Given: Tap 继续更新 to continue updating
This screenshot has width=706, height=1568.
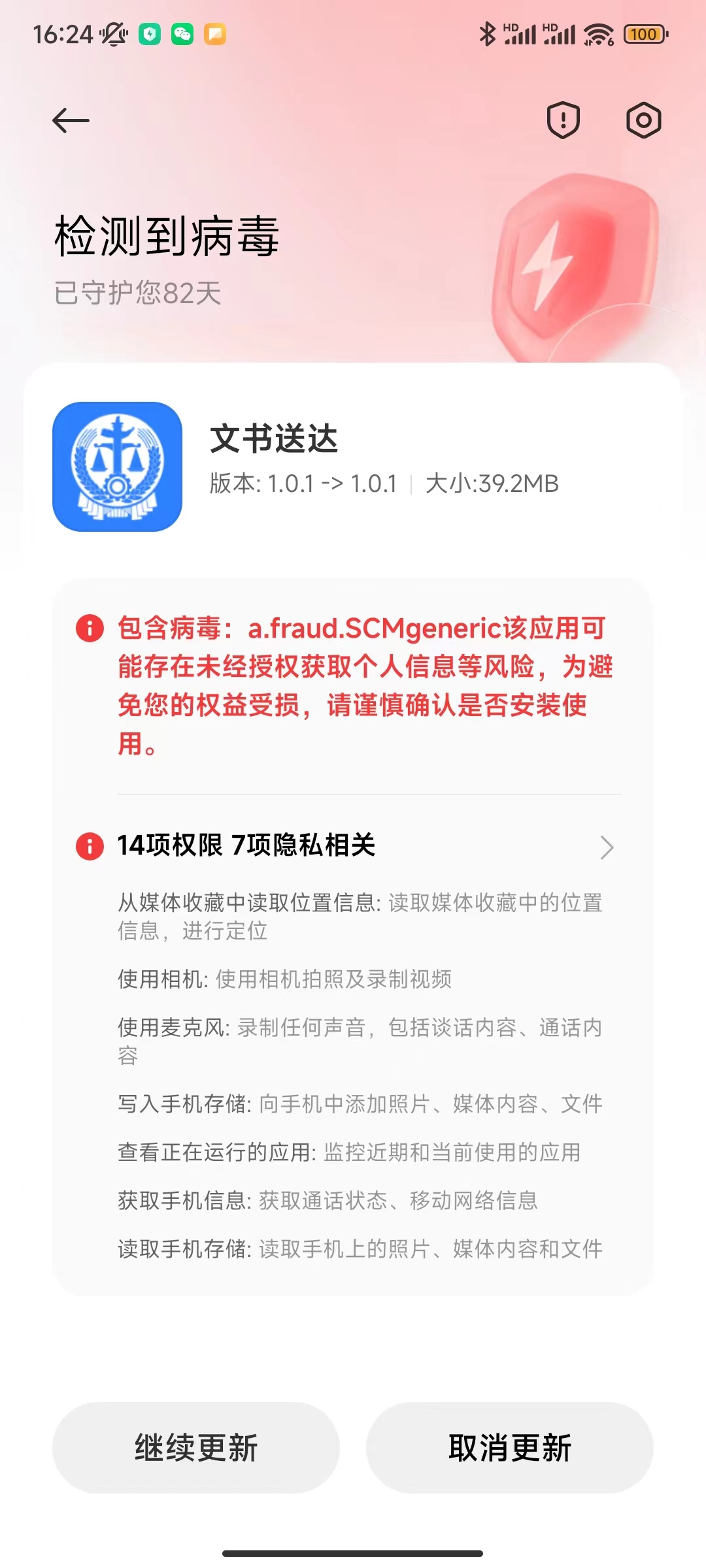Looking at the screenshot, I should click(196, 1448).
